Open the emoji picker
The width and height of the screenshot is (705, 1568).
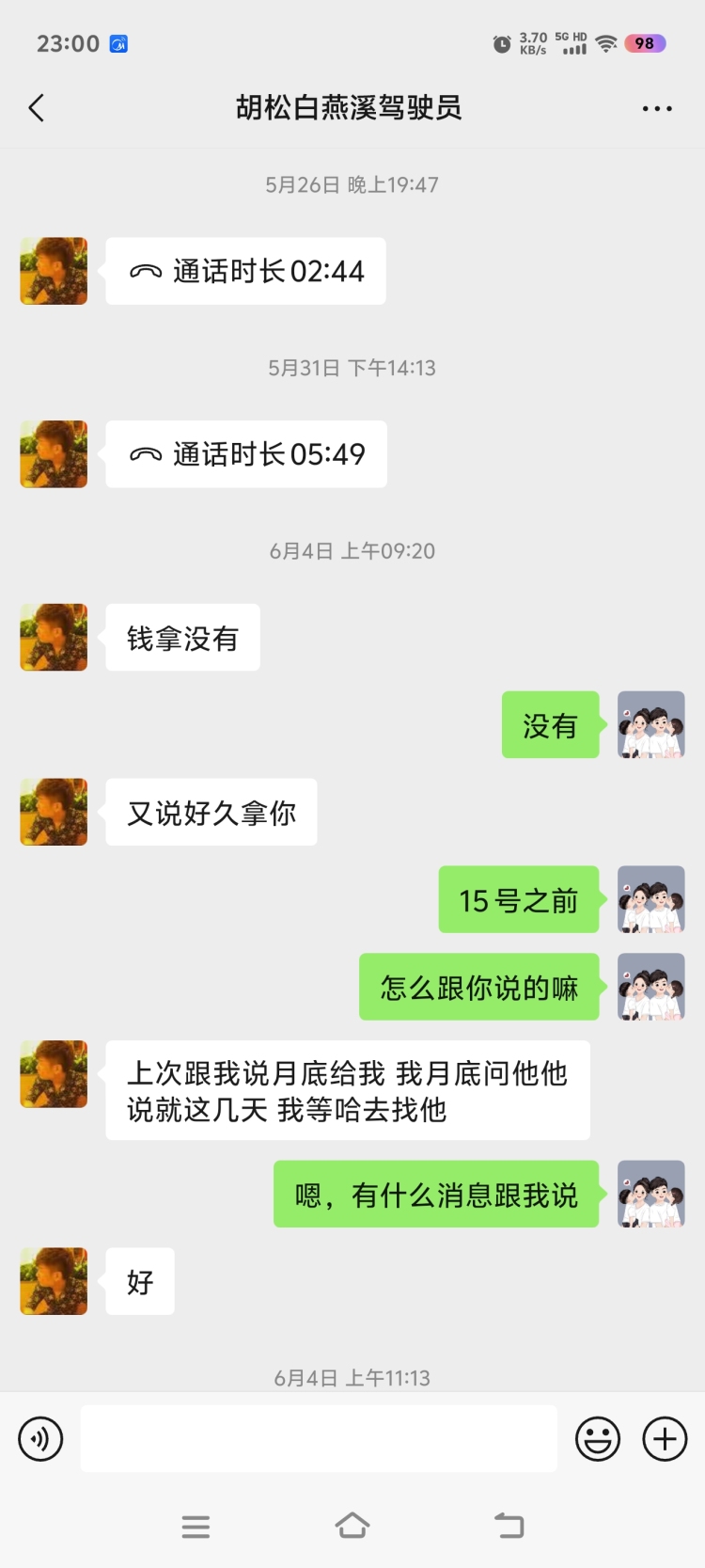598,1438
